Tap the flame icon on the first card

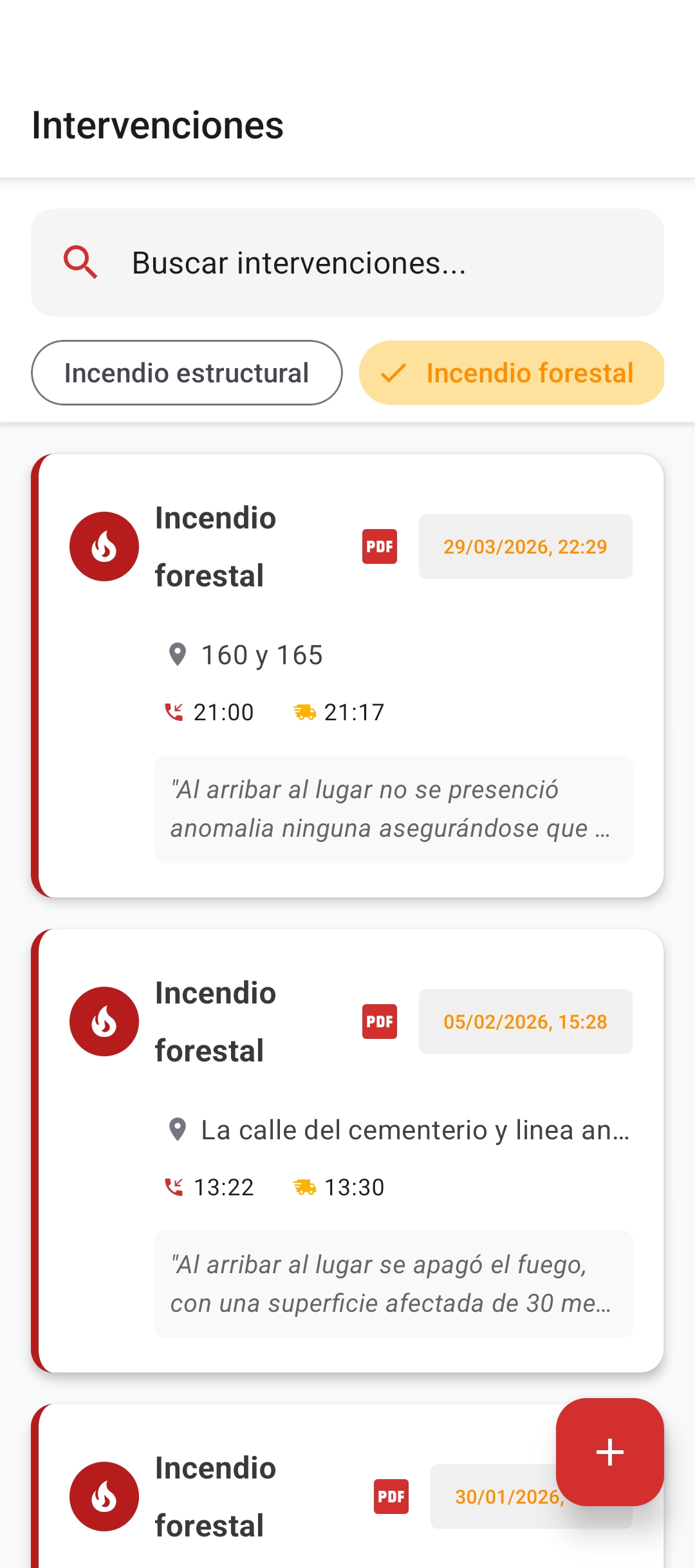tap(104, 546)
